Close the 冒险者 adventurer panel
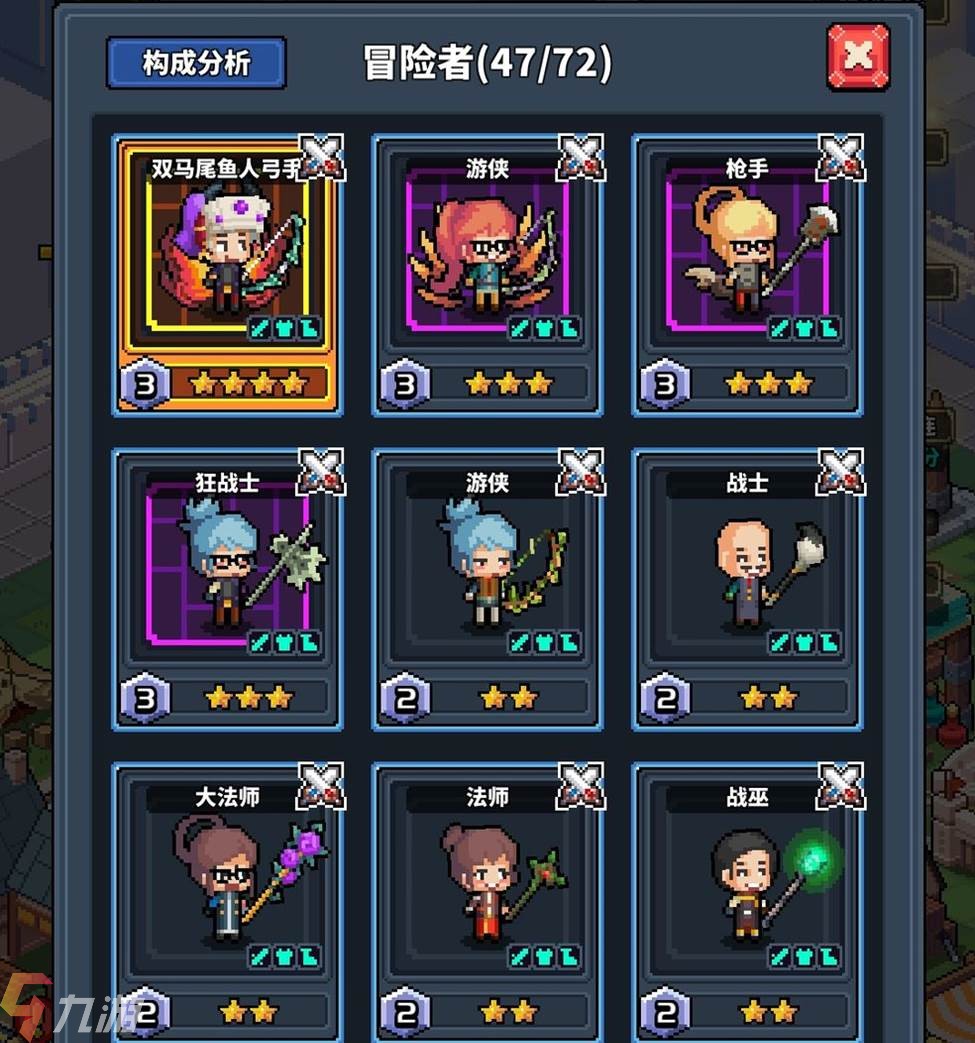Screen dimensions: 975x1043 pyautogui.click(x=858, y=58)
